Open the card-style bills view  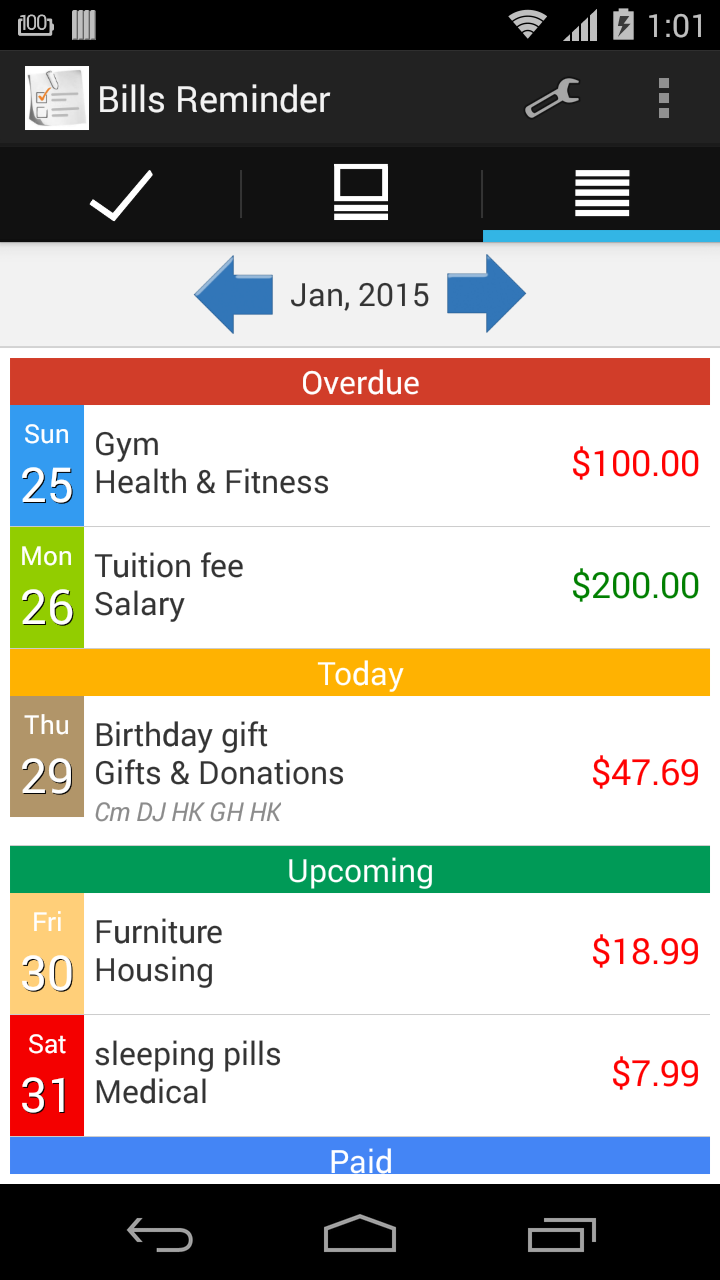[360, 192]
